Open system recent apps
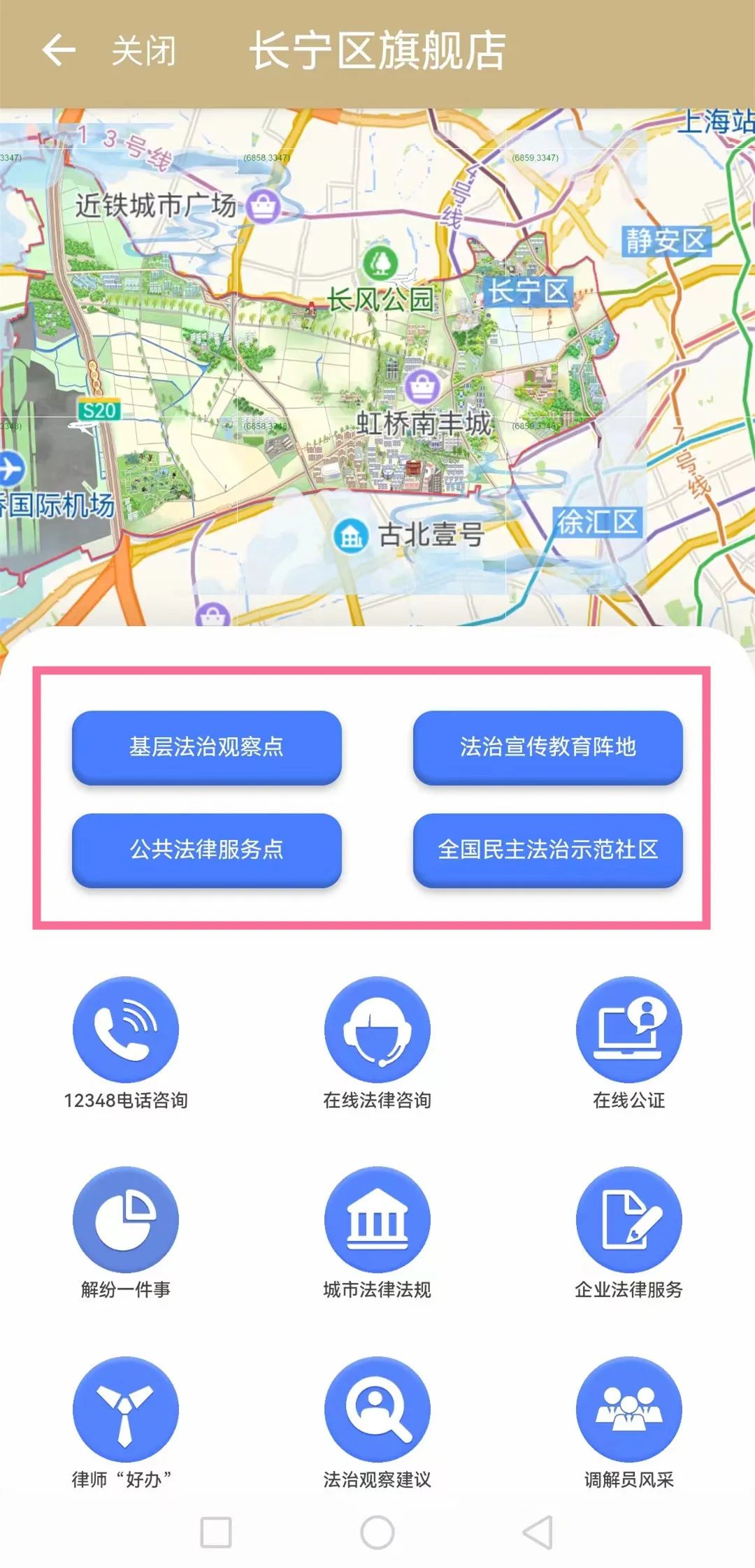This screenshot has width=755, height=1568. pos(216,1532)
